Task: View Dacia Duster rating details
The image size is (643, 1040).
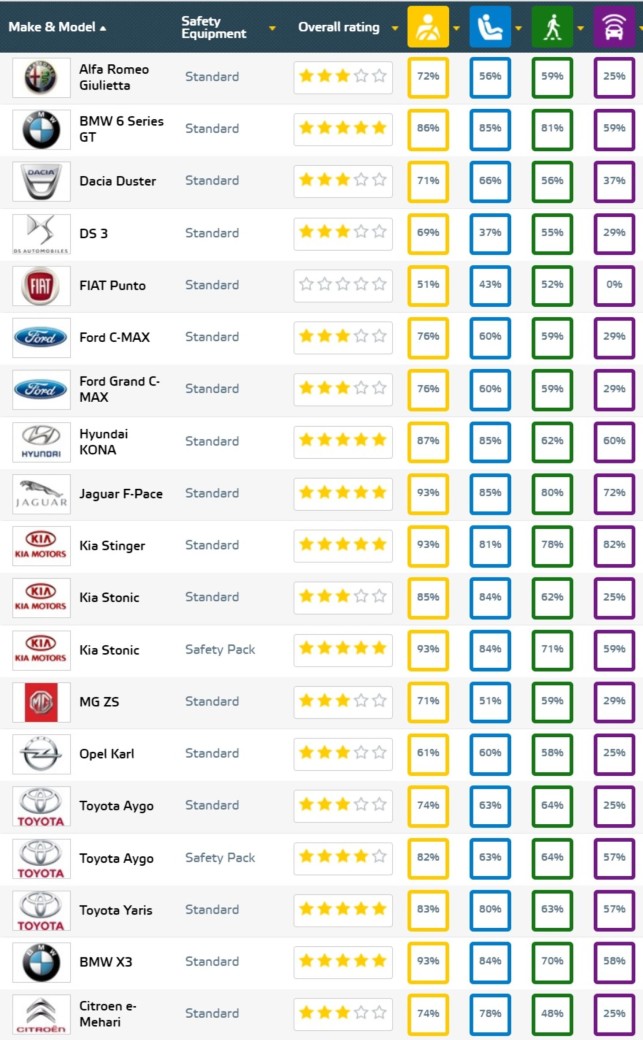Action: pos(117,181)
